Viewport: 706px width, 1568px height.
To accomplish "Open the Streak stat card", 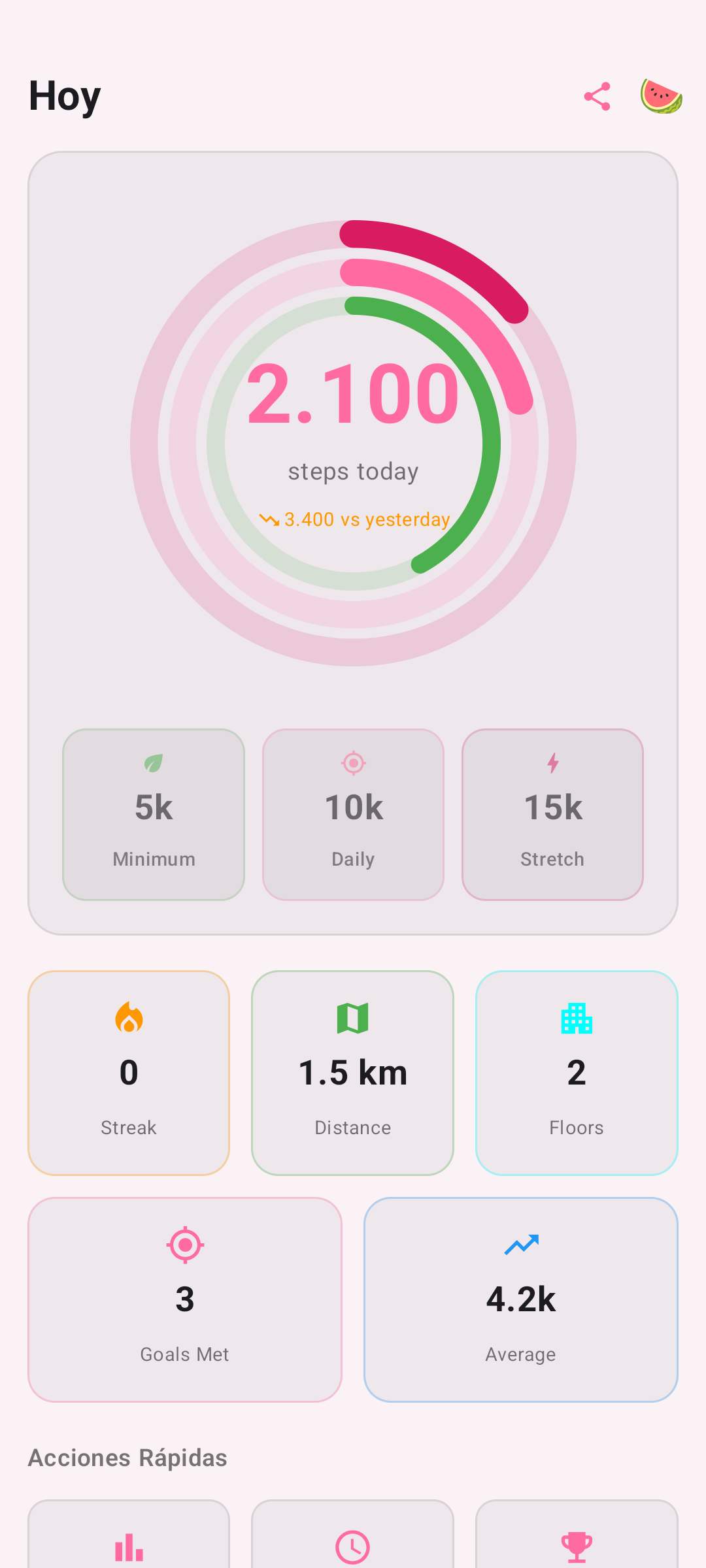I will pos(129,1072).
